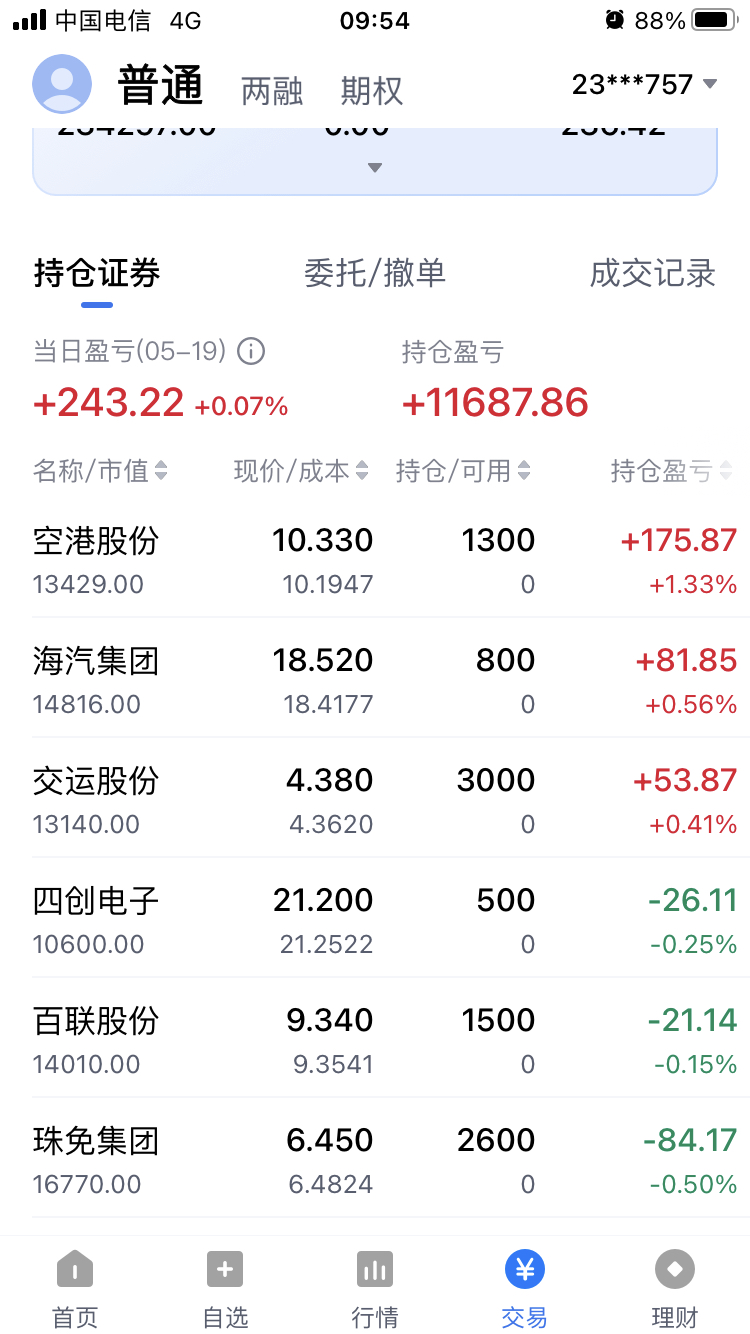The image size is (750, 1334).
Task: Open the profile avatar icon
Action: tap(62, 84)
